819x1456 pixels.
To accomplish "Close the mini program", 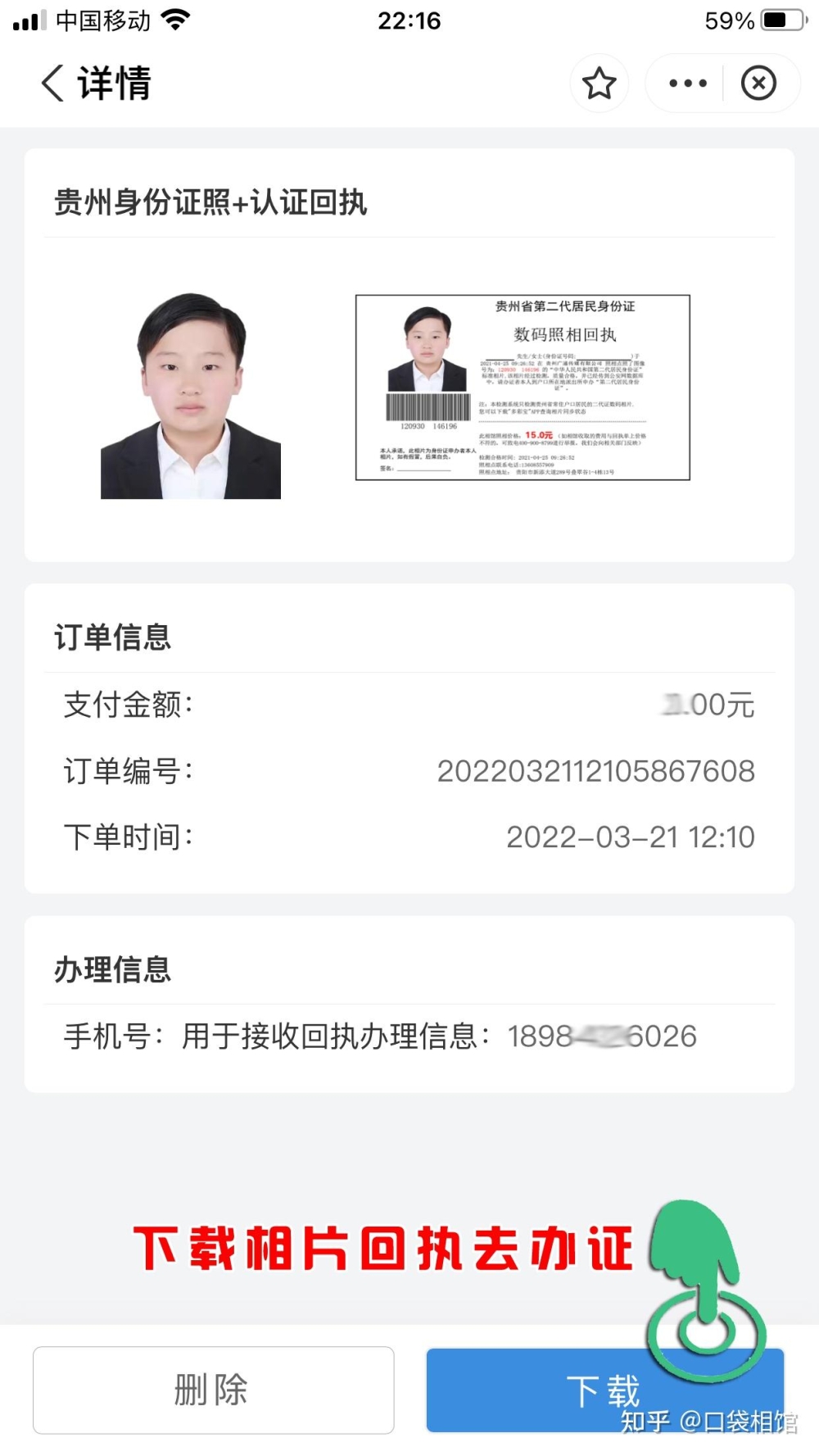I will click(x=758, y=84).
